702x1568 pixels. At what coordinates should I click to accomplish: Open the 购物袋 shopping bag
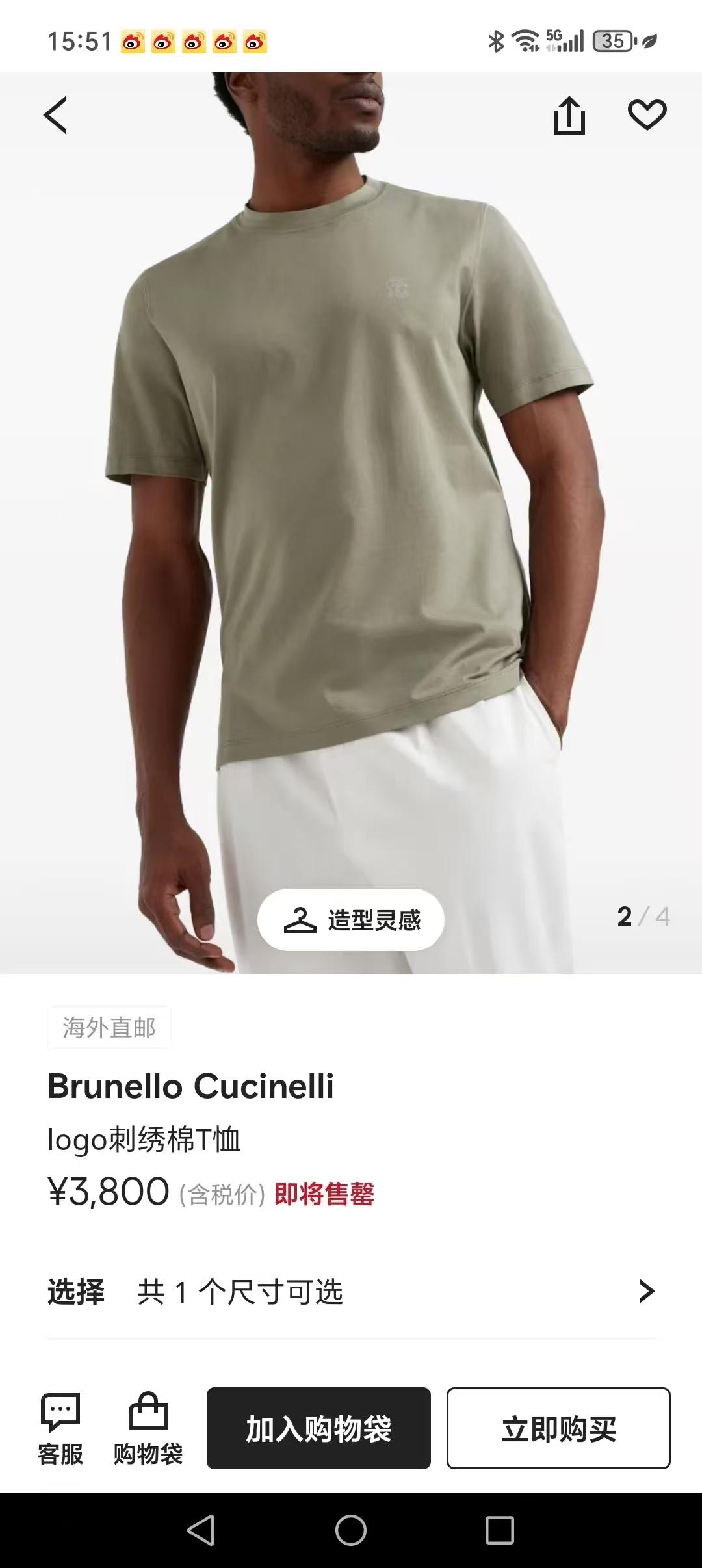148,1430
